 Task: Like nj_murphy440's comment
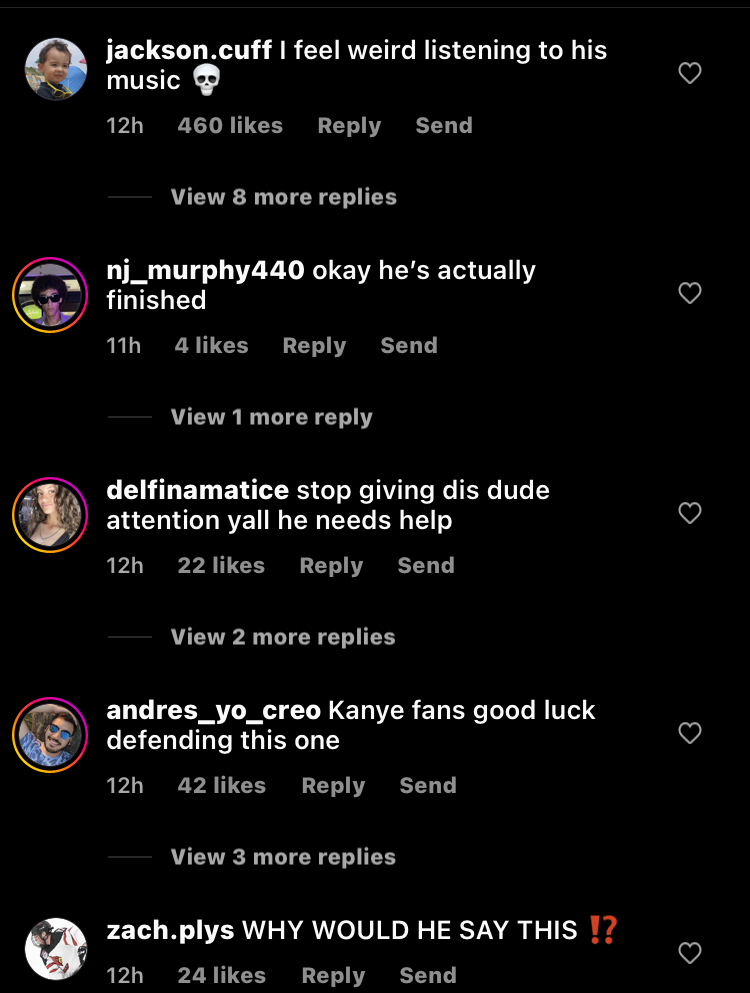pyautogui.click(x=689, y=293)
